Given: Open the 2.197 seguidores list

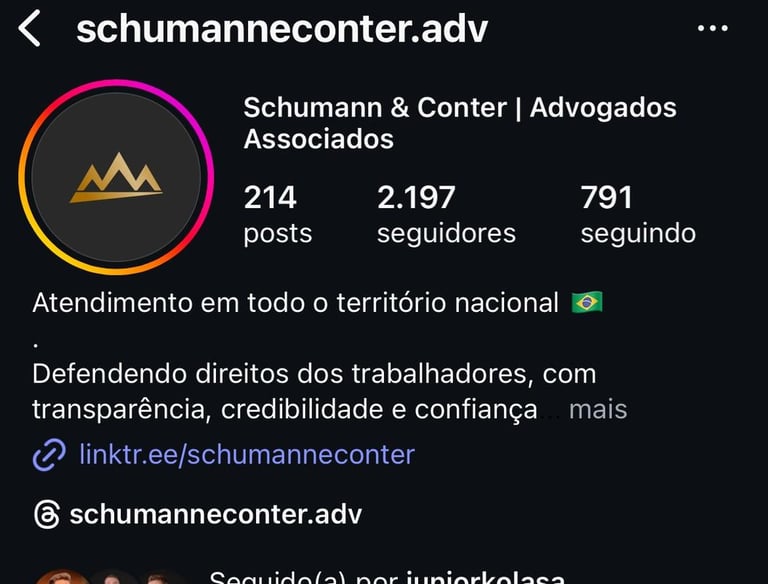Looking at the screenshot, I should tap(446, 214).
